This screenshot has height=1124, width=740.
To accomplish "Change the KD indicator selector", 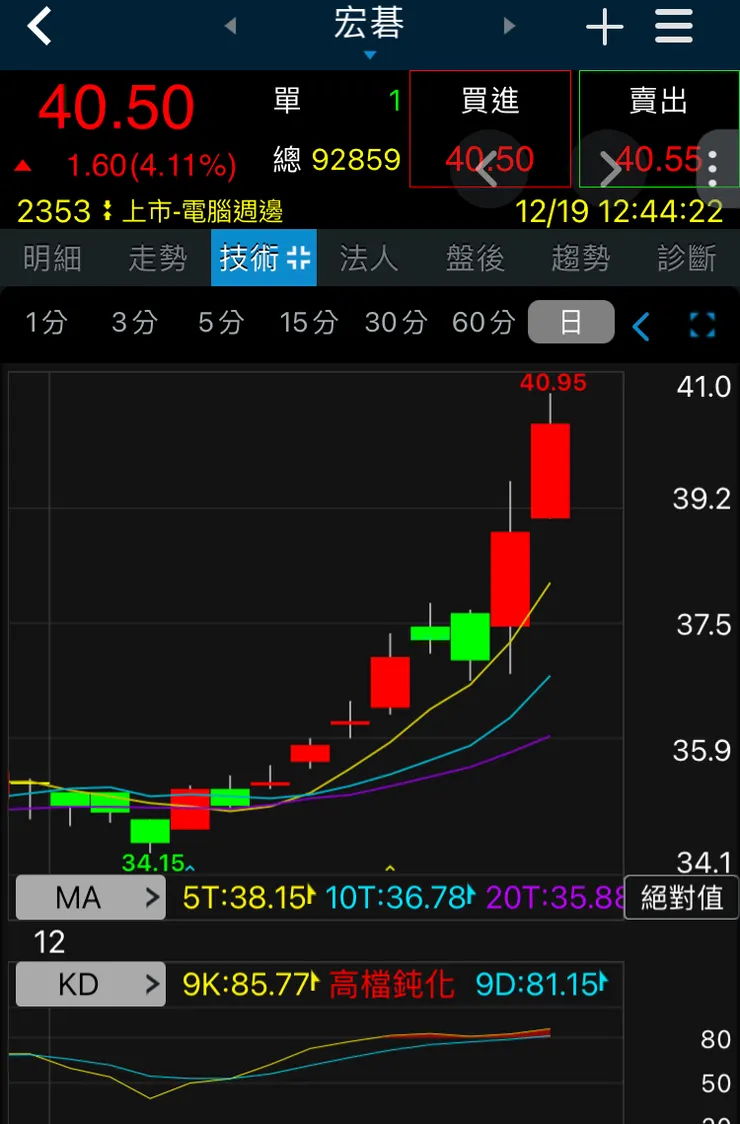I will tap(90, 985).
